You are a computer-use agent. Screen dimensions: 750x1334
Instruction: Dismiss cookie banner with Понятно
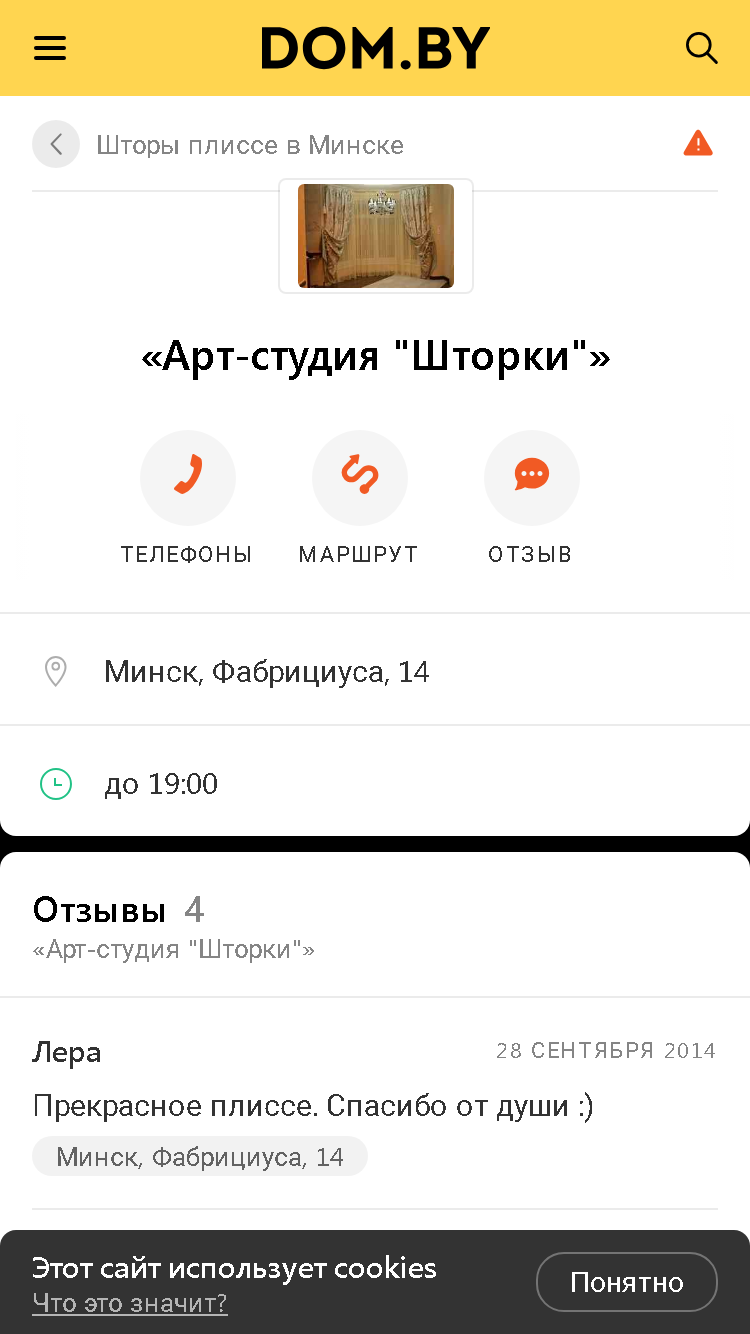[627, 1282]
